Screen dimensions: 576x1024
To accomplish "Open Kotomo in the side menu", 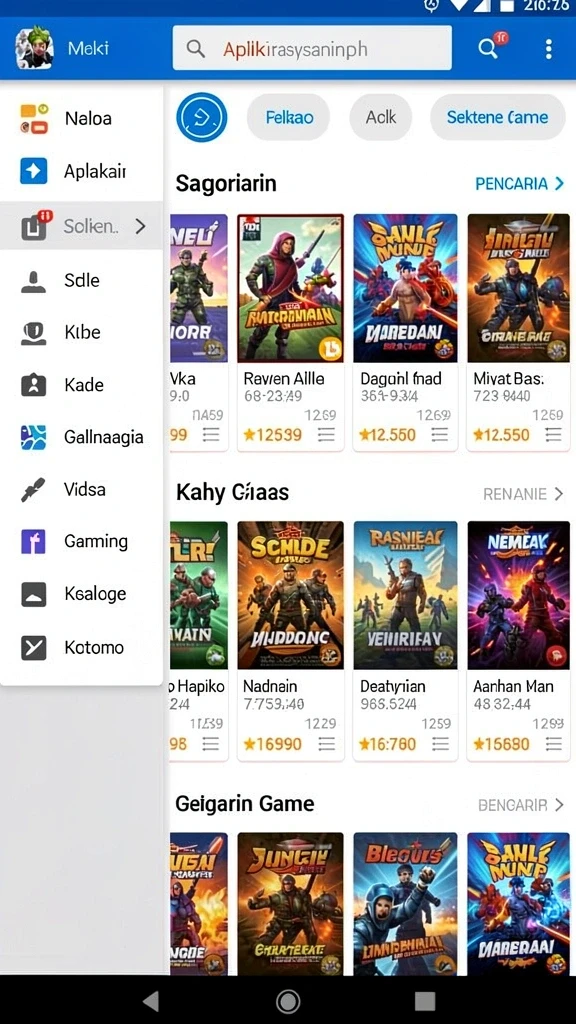I will point(82,647).
